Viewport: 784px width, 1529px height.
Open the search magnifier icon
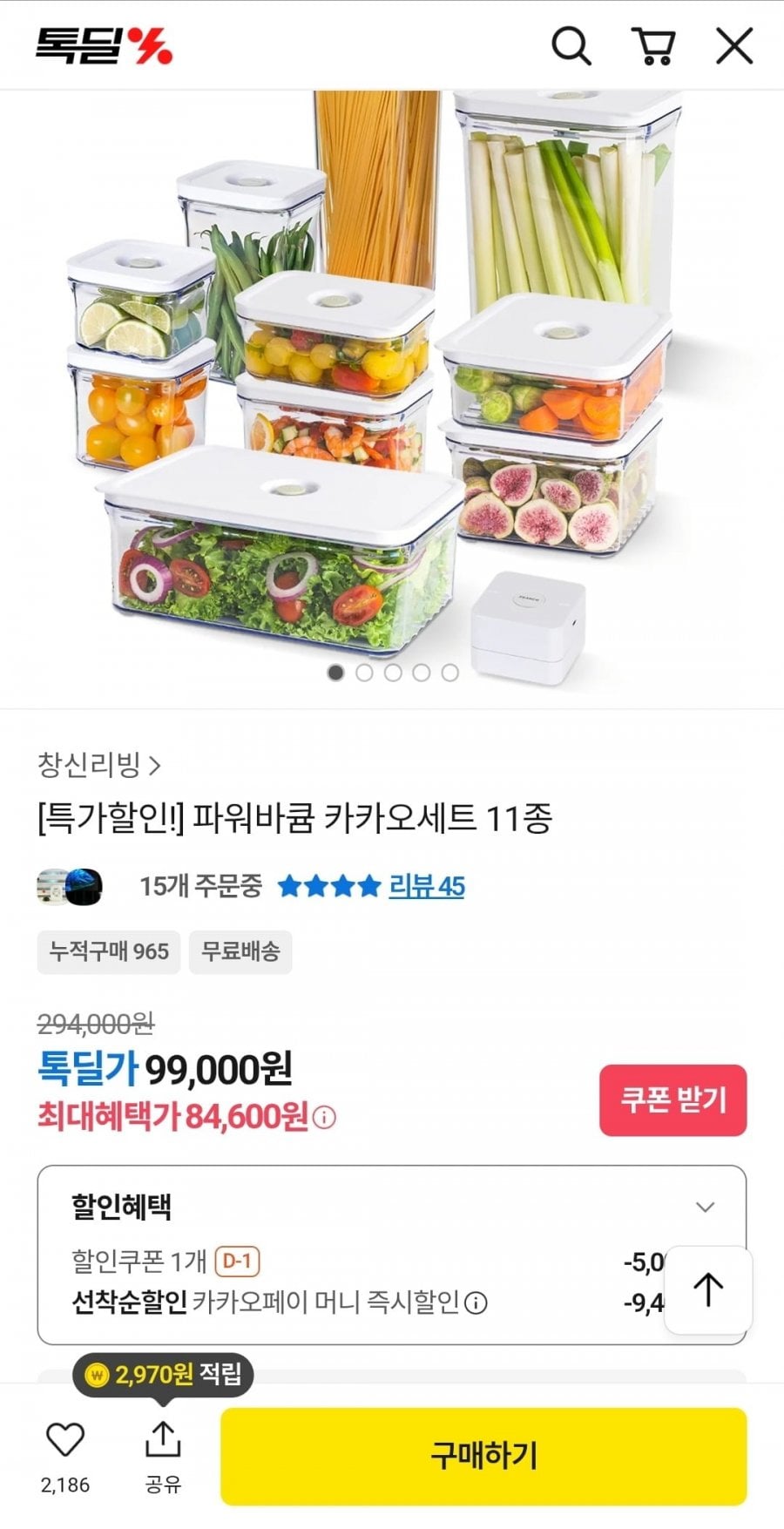pos(571,45)
